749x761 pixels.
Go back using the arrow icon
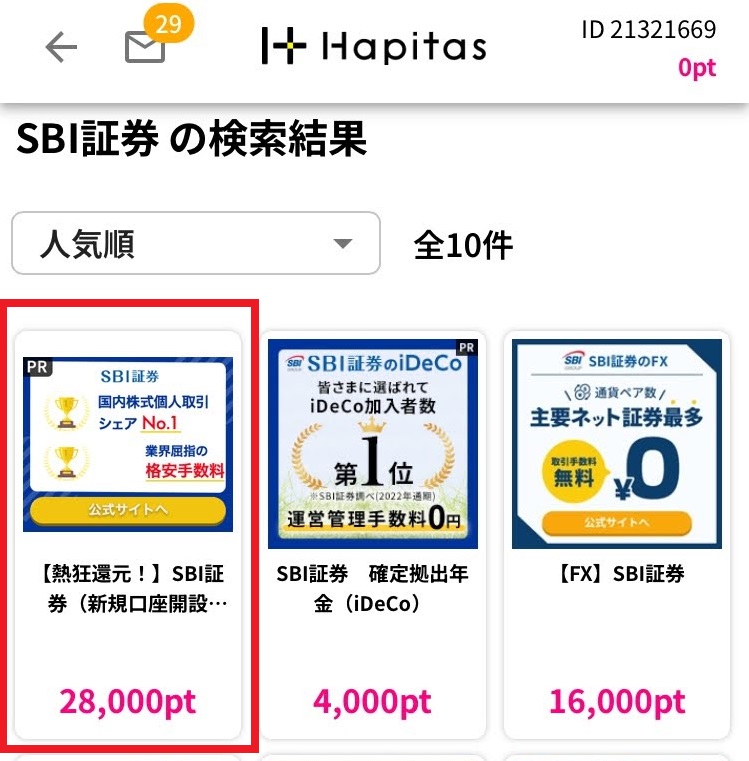[62, 47]
